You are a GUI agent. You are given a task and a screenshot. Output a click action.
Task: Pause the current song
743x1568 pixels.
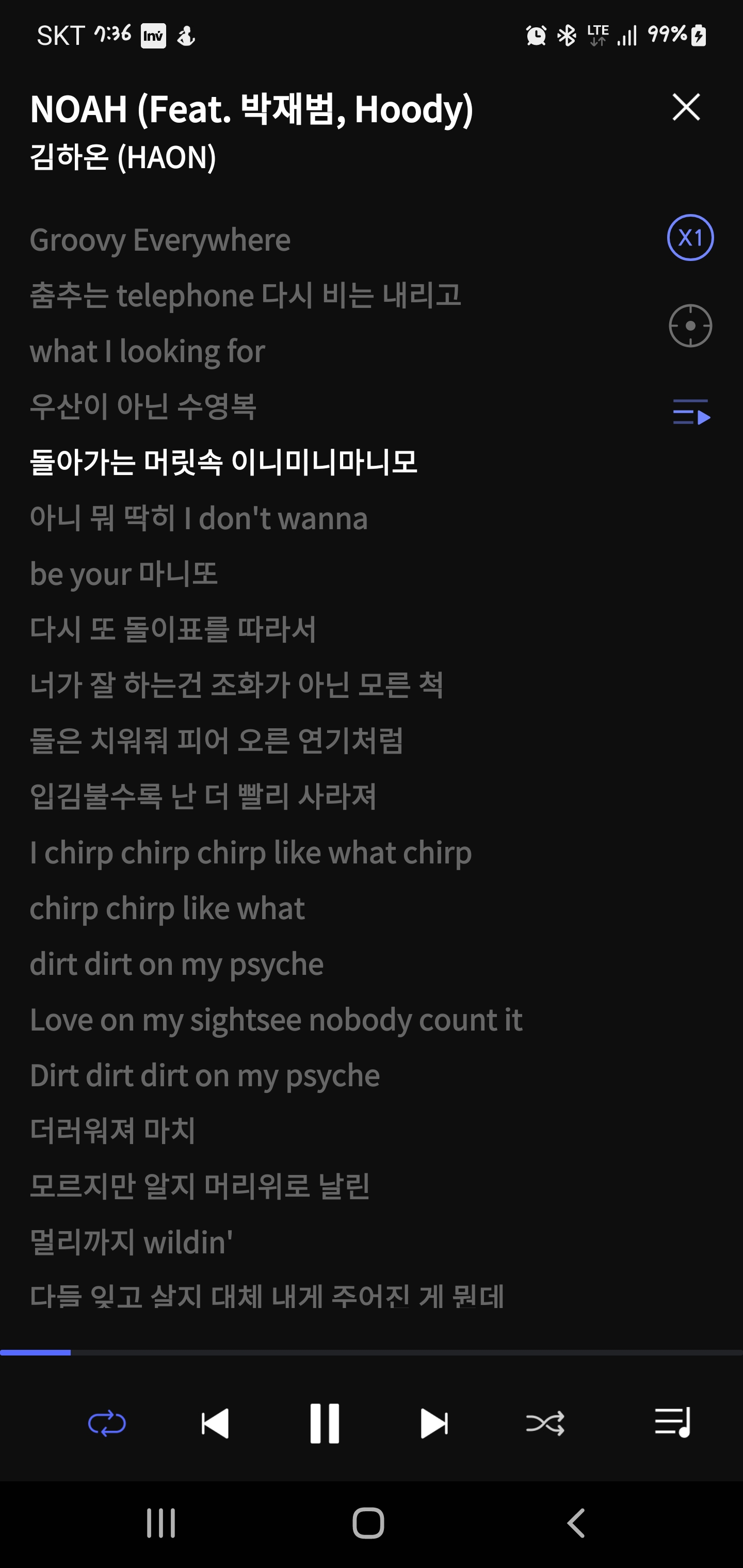tap(325, 1424)
